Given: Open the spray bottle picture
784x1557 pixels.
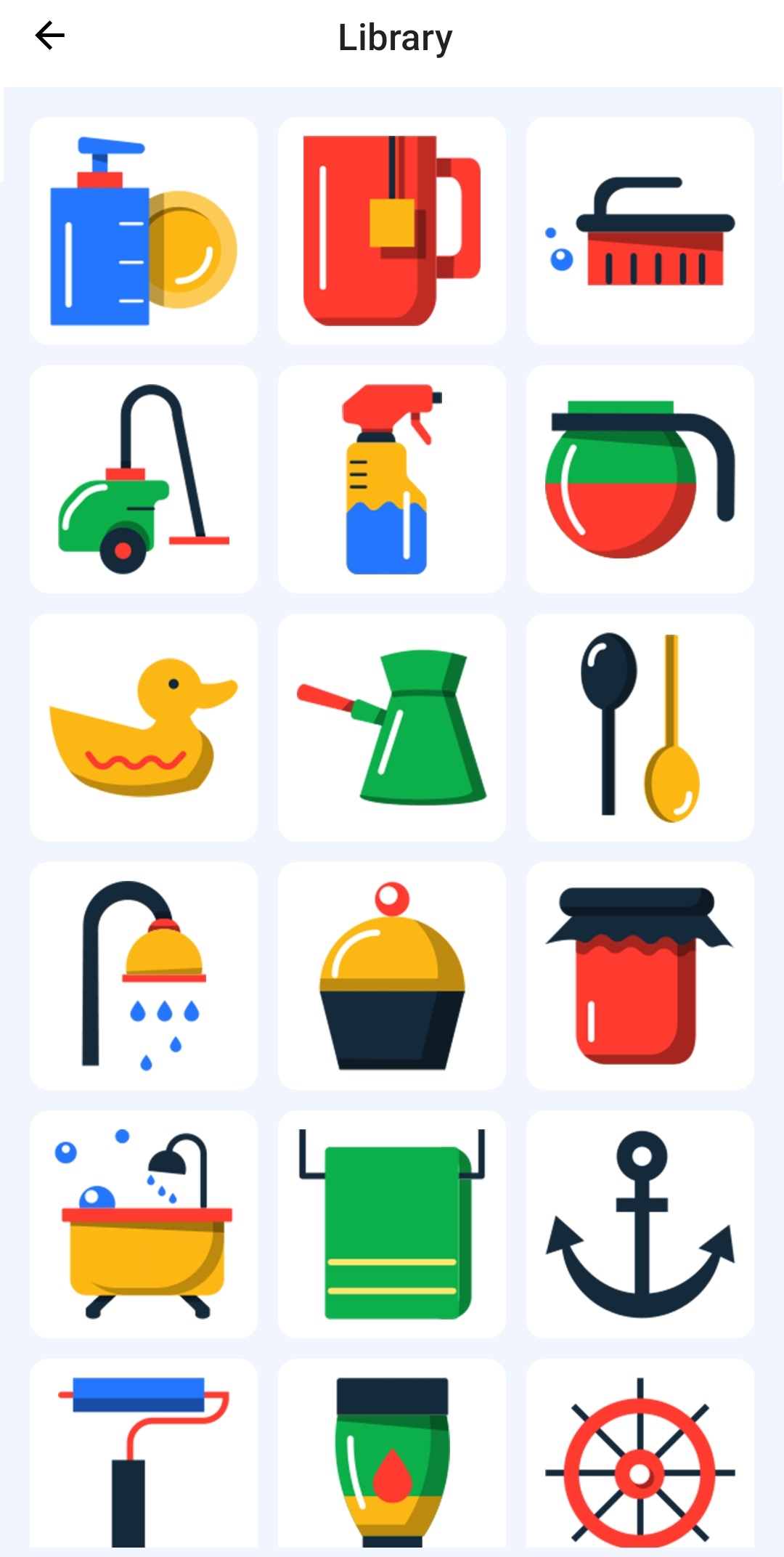Looking at the screenshot, I should tap(392, 479).
